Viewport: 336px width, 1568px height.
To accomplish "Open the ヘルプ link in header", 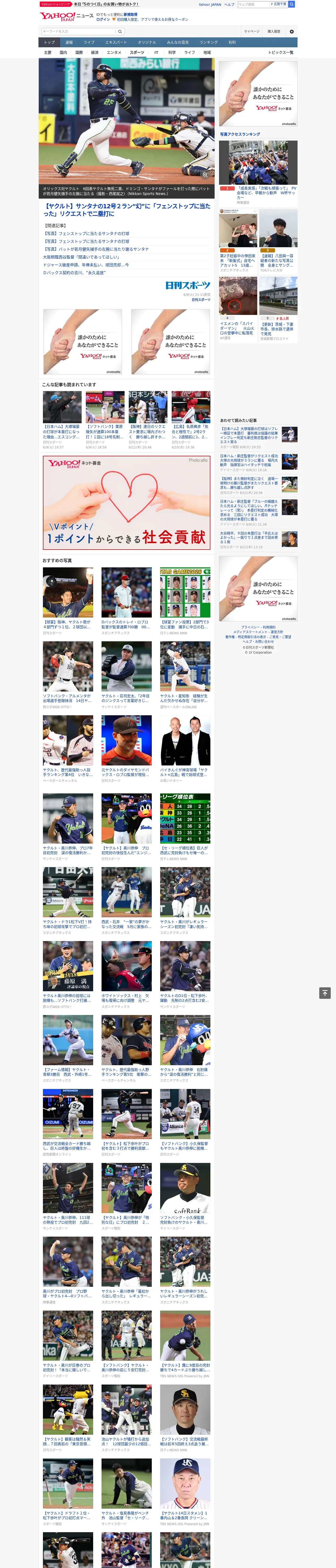I will [229, 4].
